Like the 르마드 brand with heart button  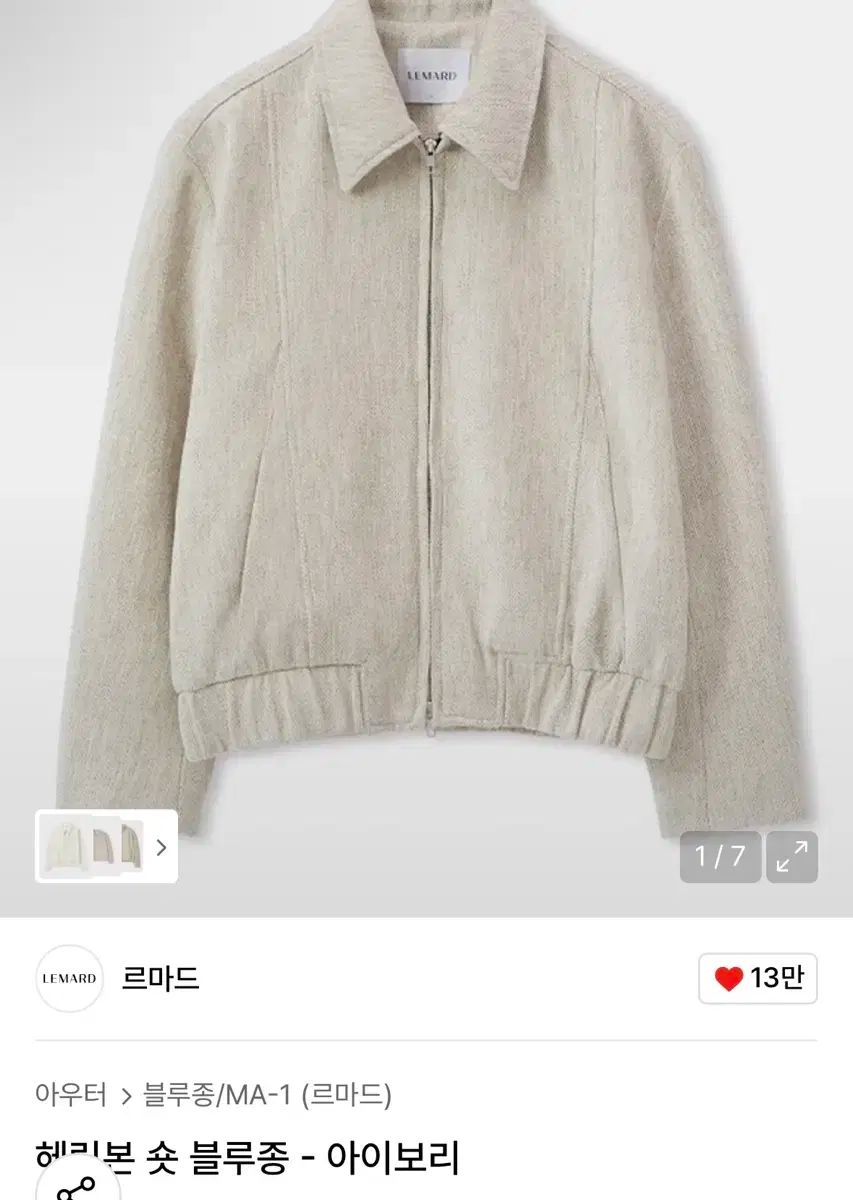(758, 979)
